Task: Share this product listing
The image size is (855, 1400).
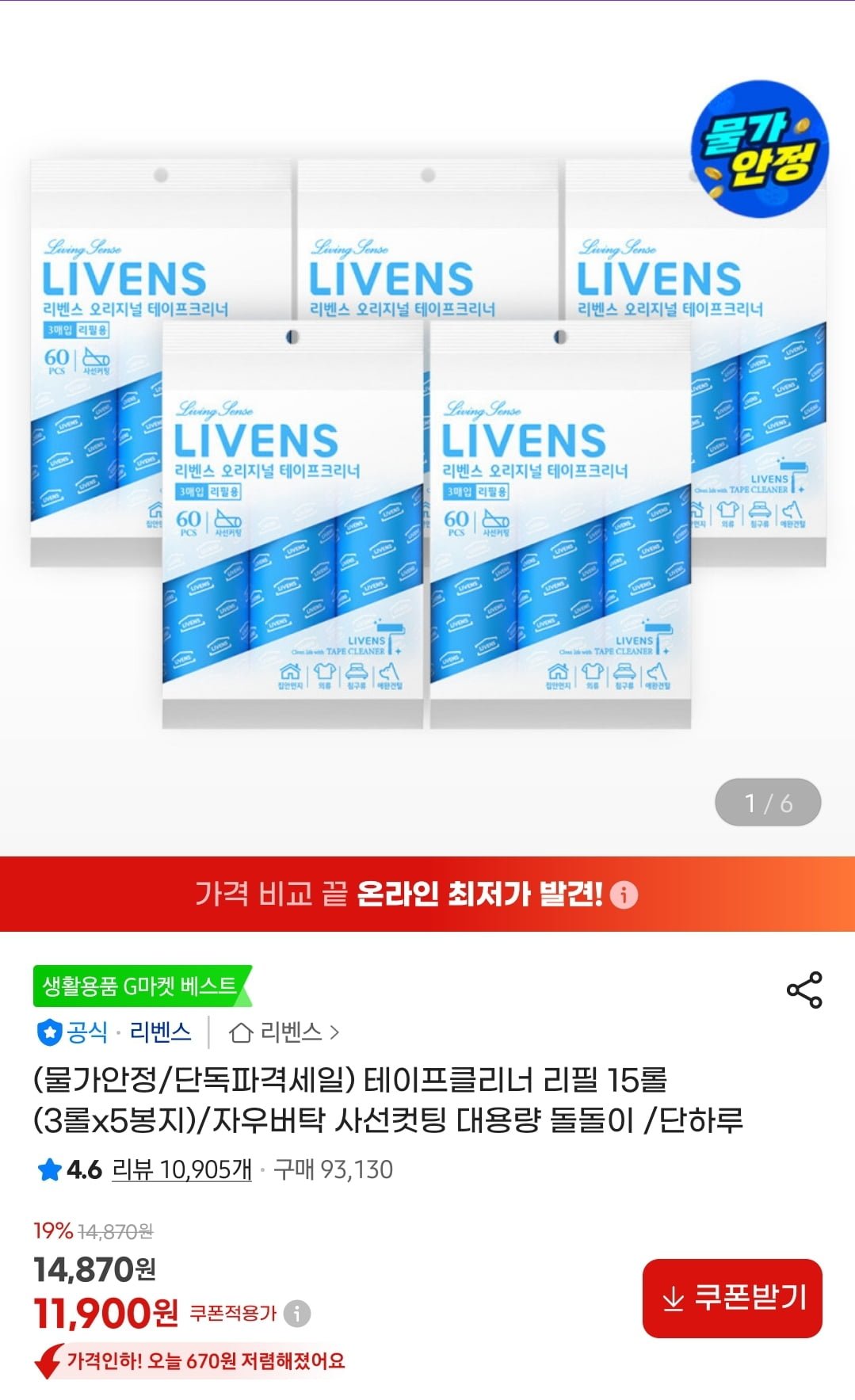Action: click(803, 990)
